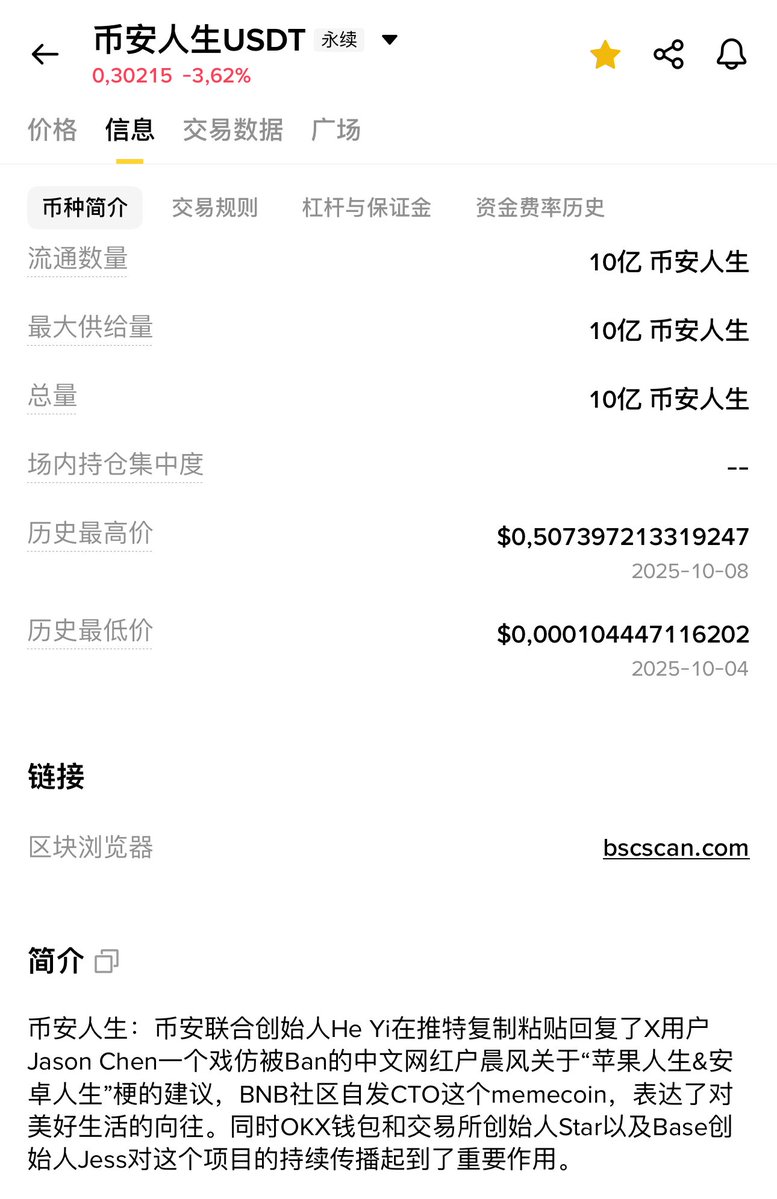
Task: Copy the 简介 description text
Action: [107, 962]
